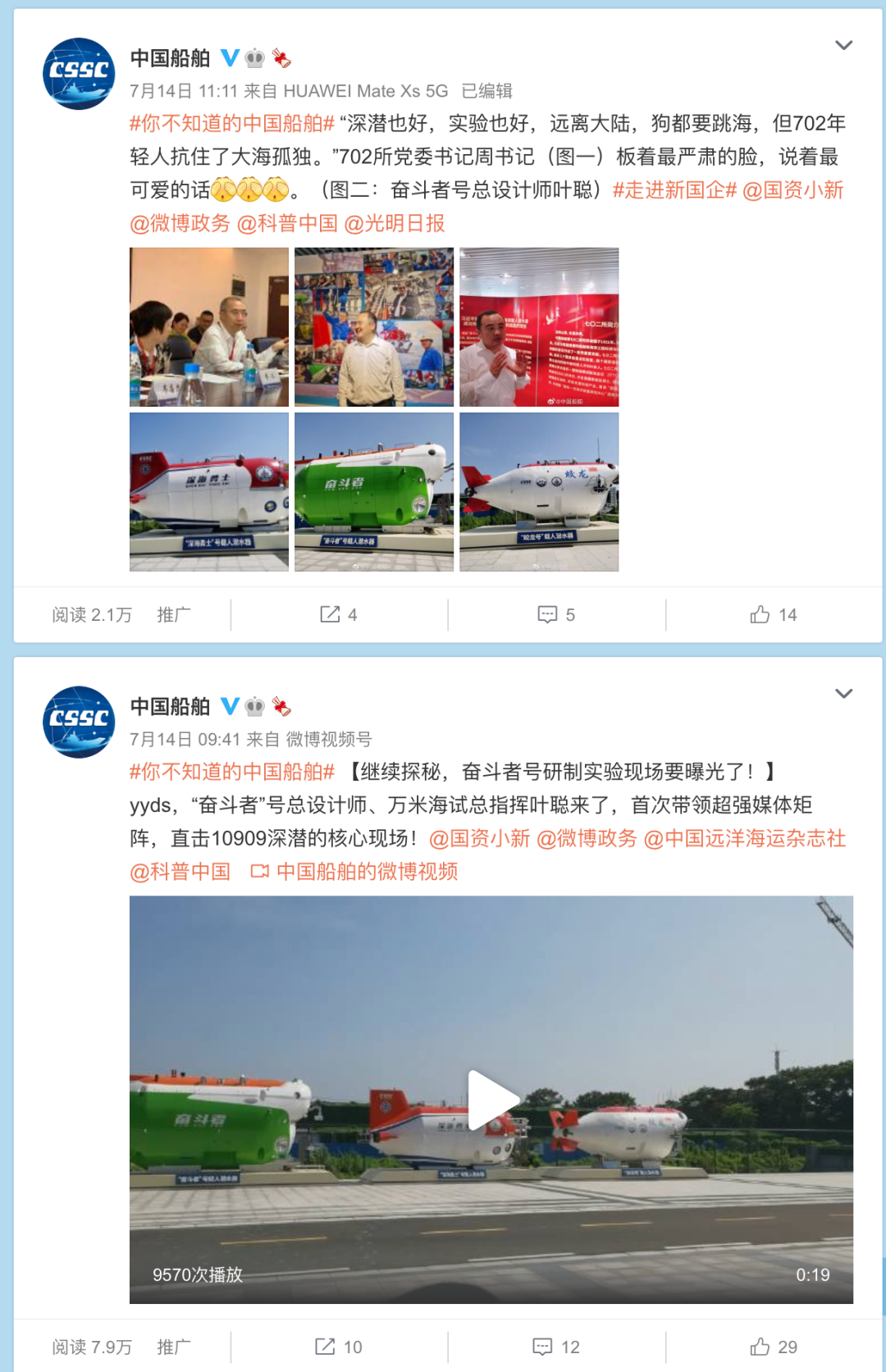Screen dimensions: 886x1372
Task: Open the meeting room photo thumbnail
Action: pyautogui.click(x=209, y=327)
